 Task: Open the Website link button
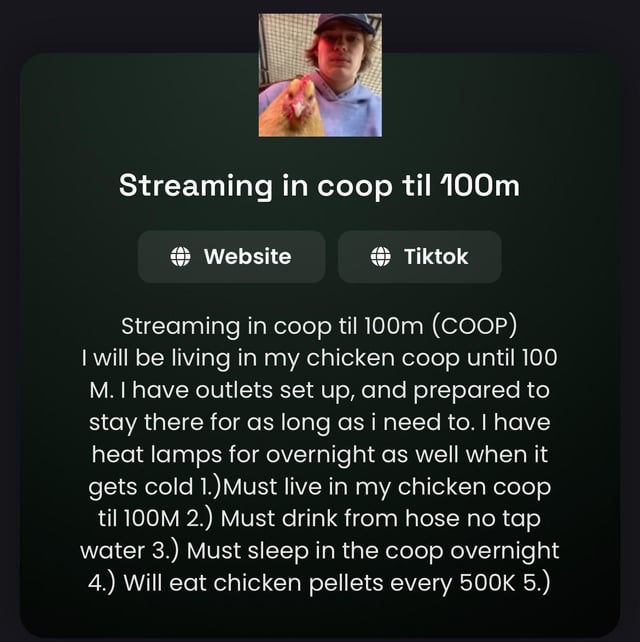tap(231, 257)
